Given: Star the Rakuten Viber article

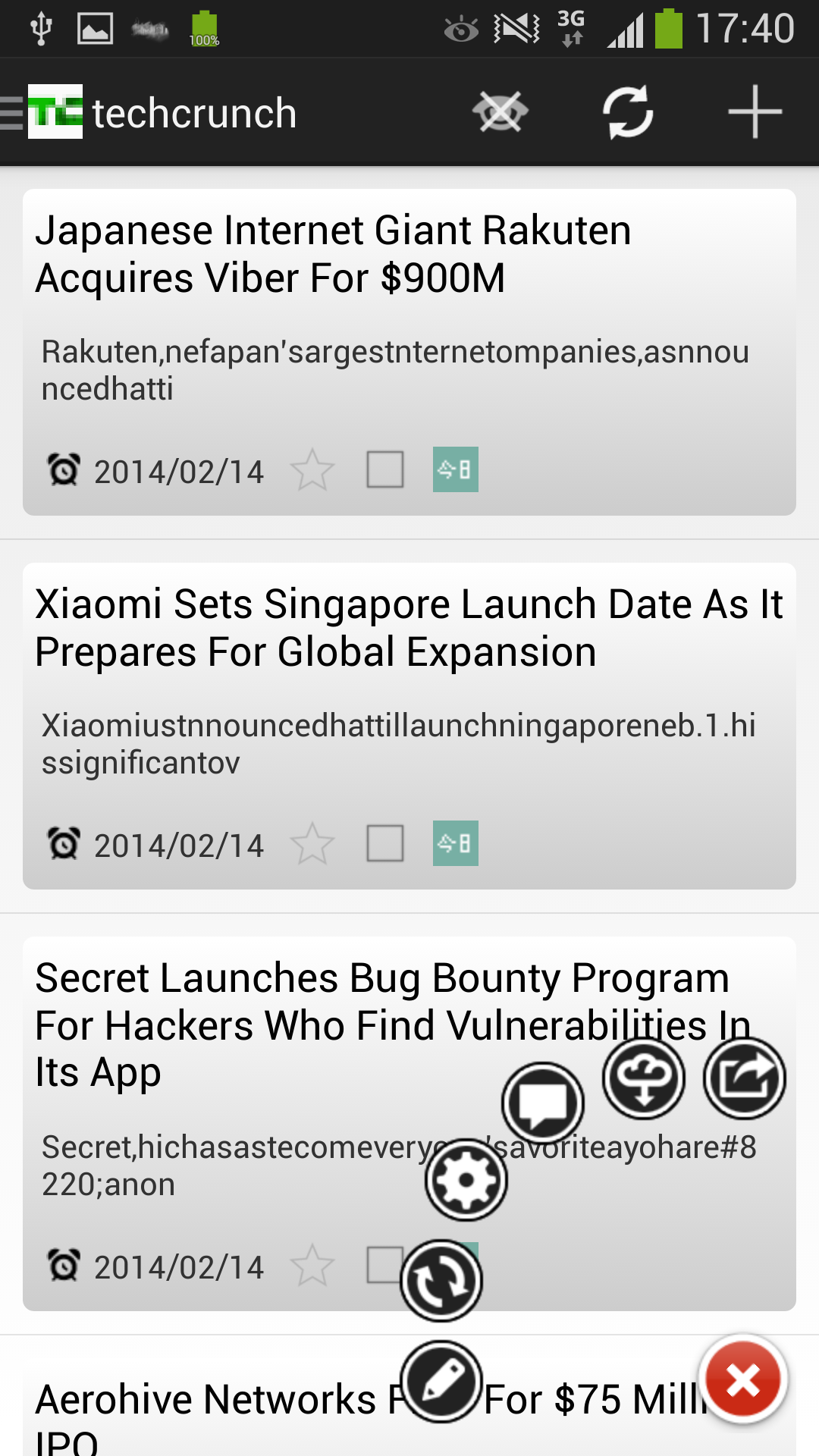Looking at the screenshot, I should tap(314, 470).
